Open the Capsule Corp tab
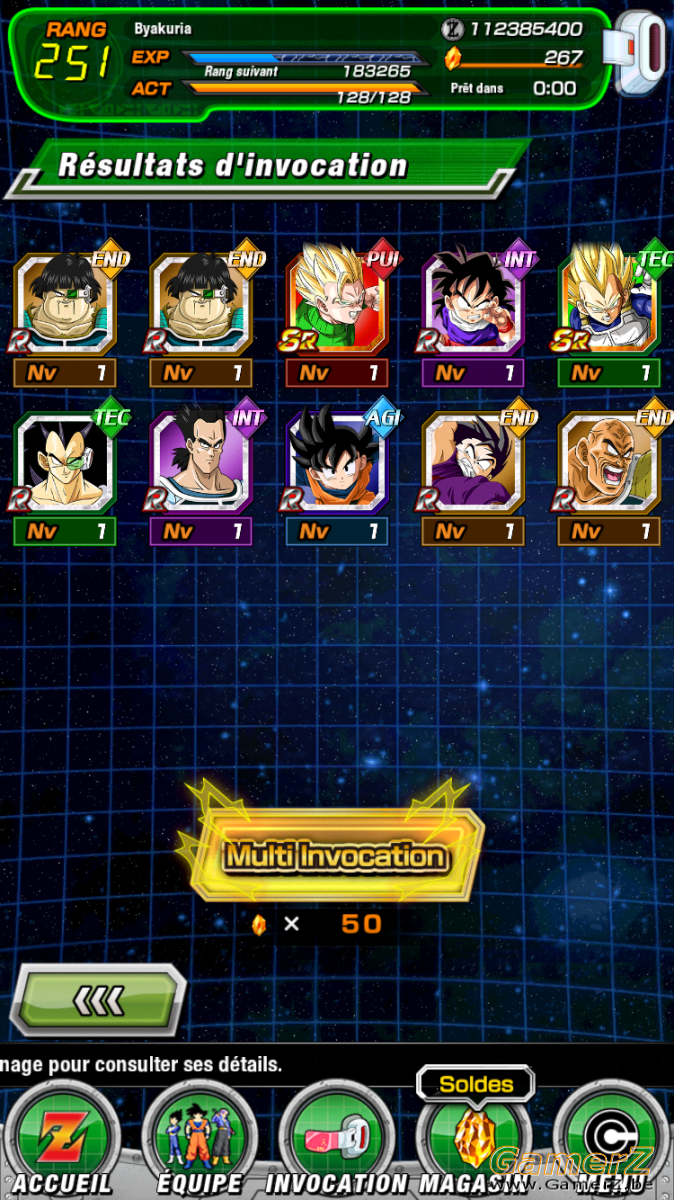This screenshot has width=674, height=1200. [612, 1140]
